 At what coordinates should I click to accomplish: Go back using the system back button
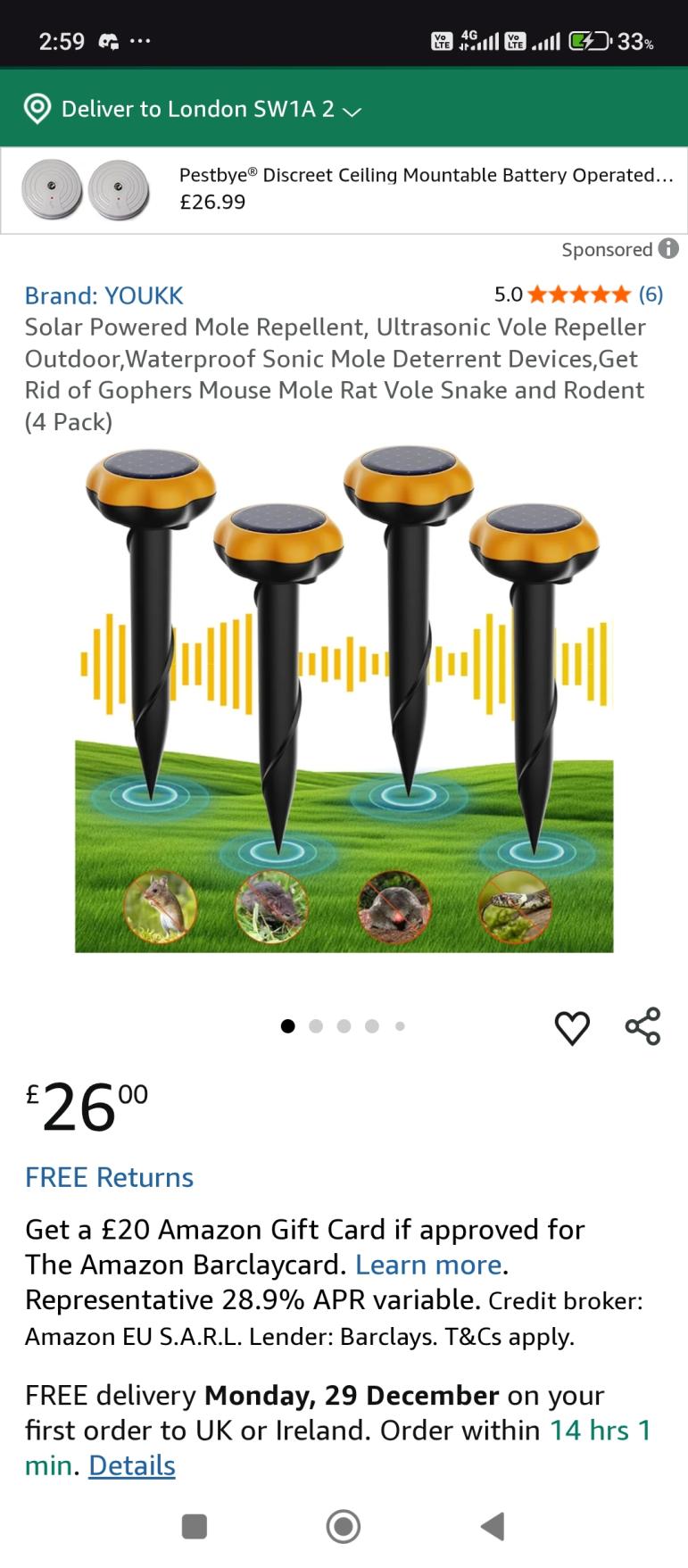(492, 1526)
